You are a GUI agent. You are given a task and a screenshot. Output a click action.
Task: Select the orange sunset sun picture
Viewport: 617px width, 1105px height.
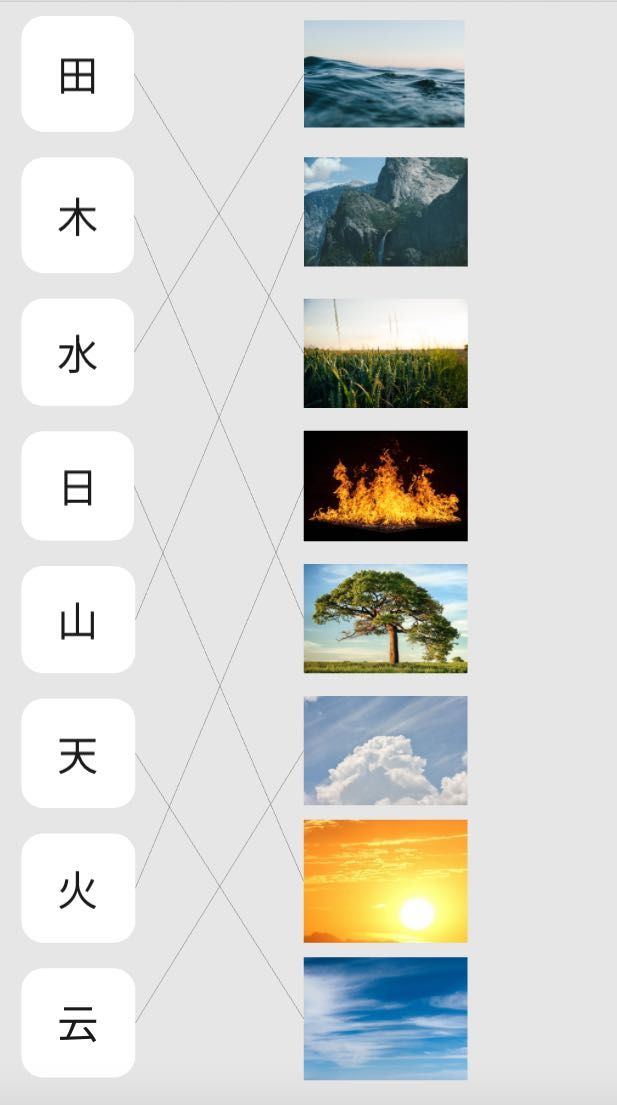tap(385, 881)
